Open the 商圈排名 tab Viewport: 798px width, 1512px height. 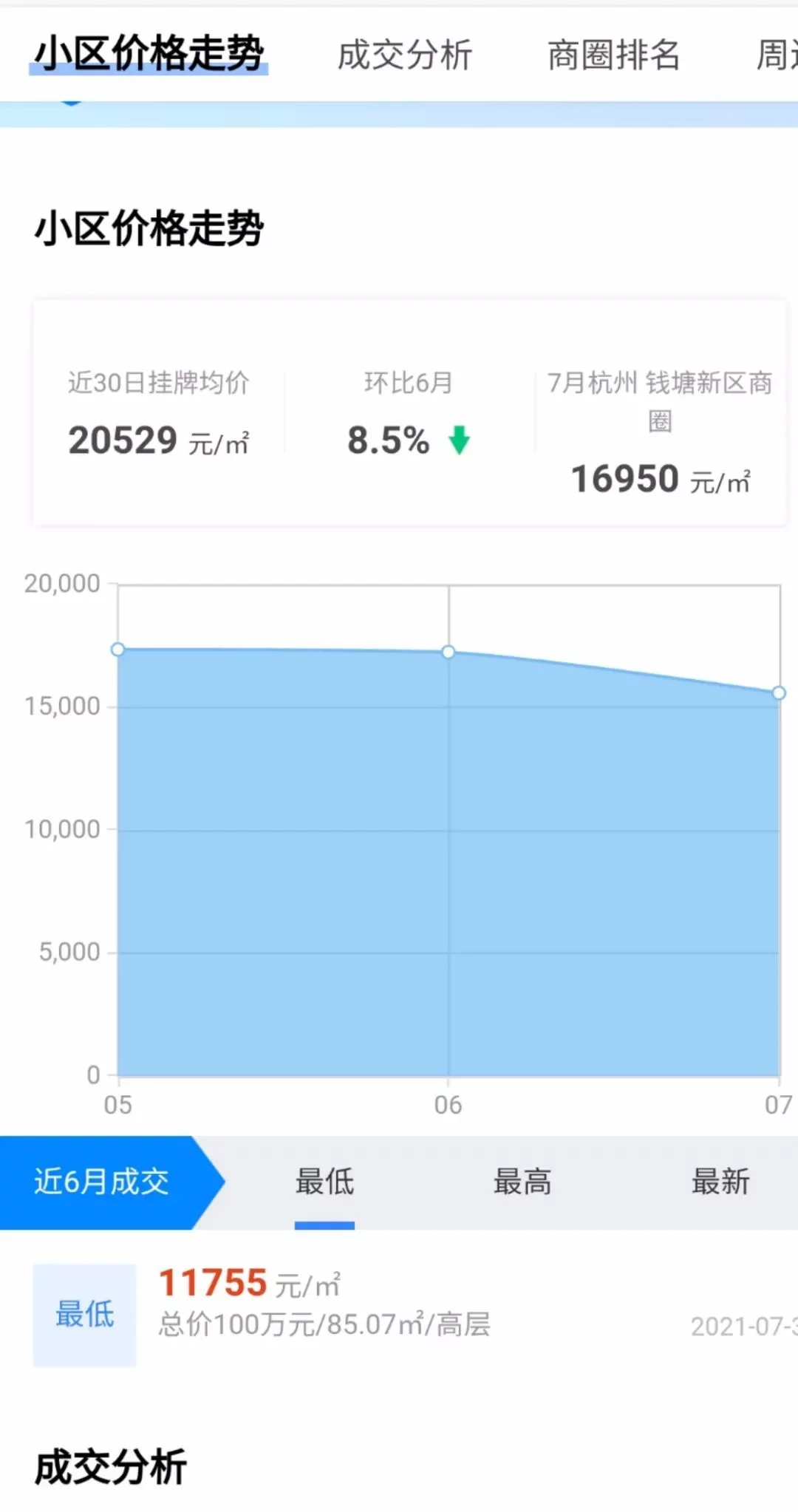coord(613,55)
